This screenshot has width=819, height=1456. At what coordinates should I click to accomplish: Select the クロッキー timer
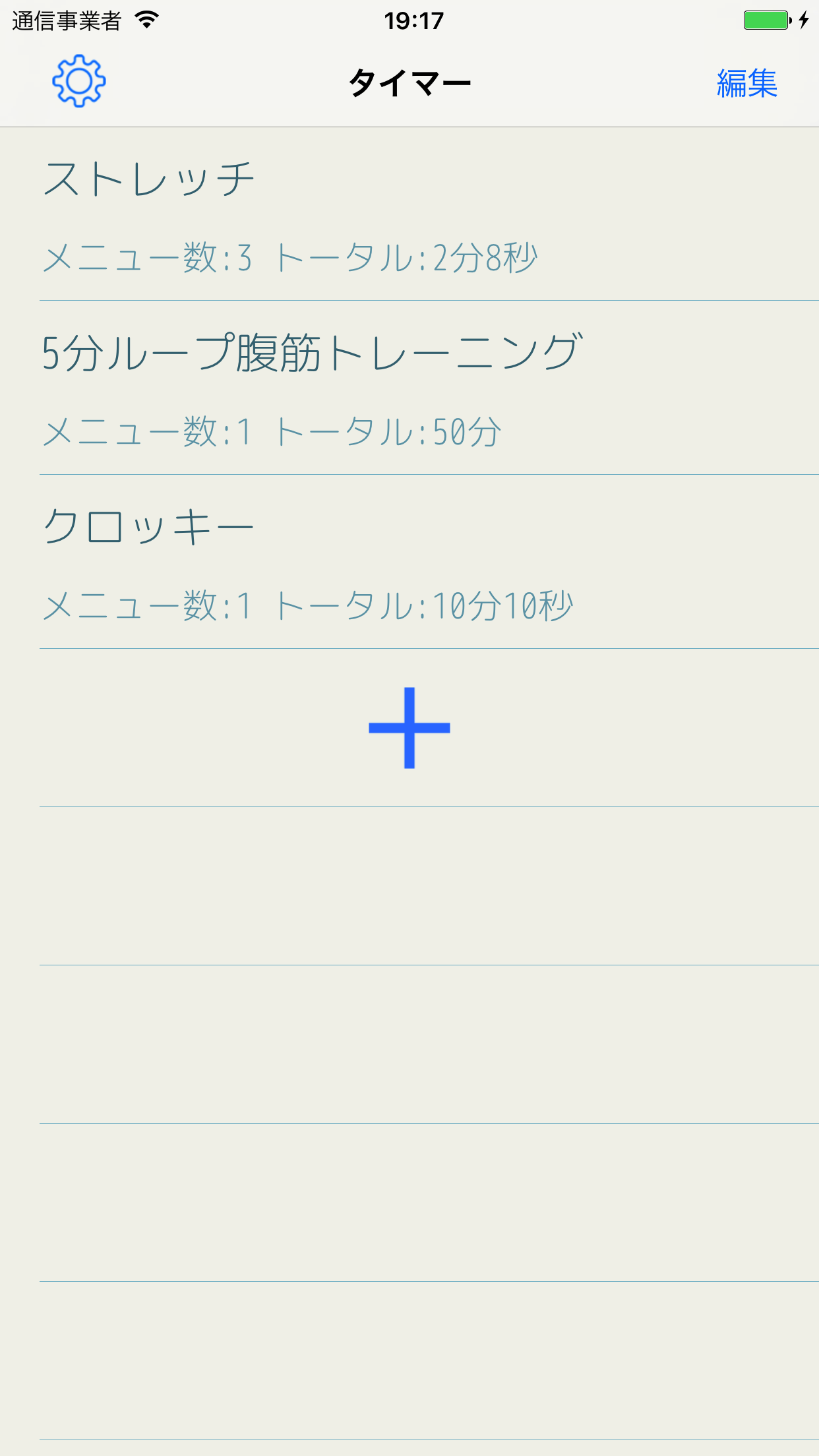coord(409,562)
